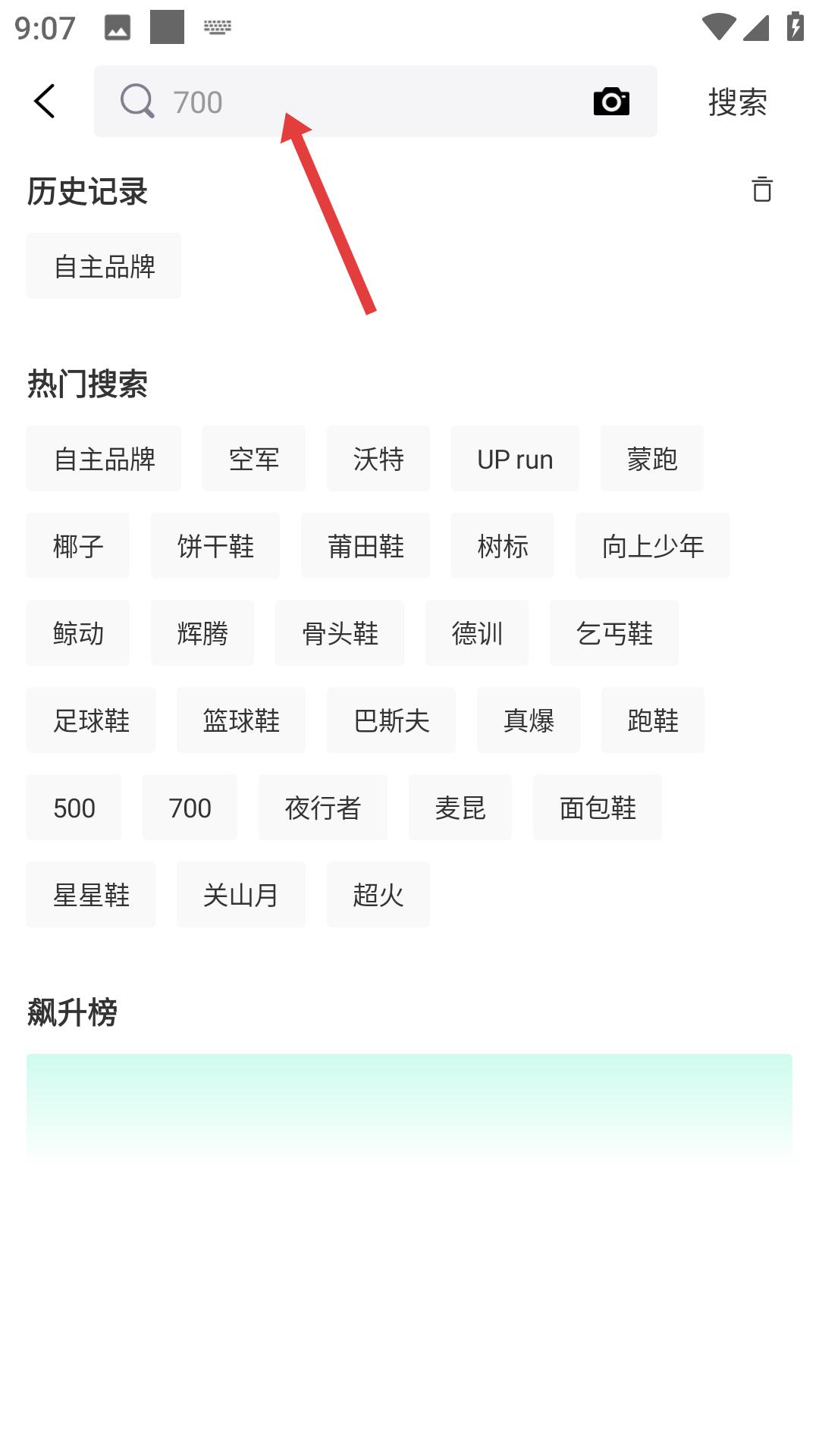Go back using the back arrow

tap(45, 101)
